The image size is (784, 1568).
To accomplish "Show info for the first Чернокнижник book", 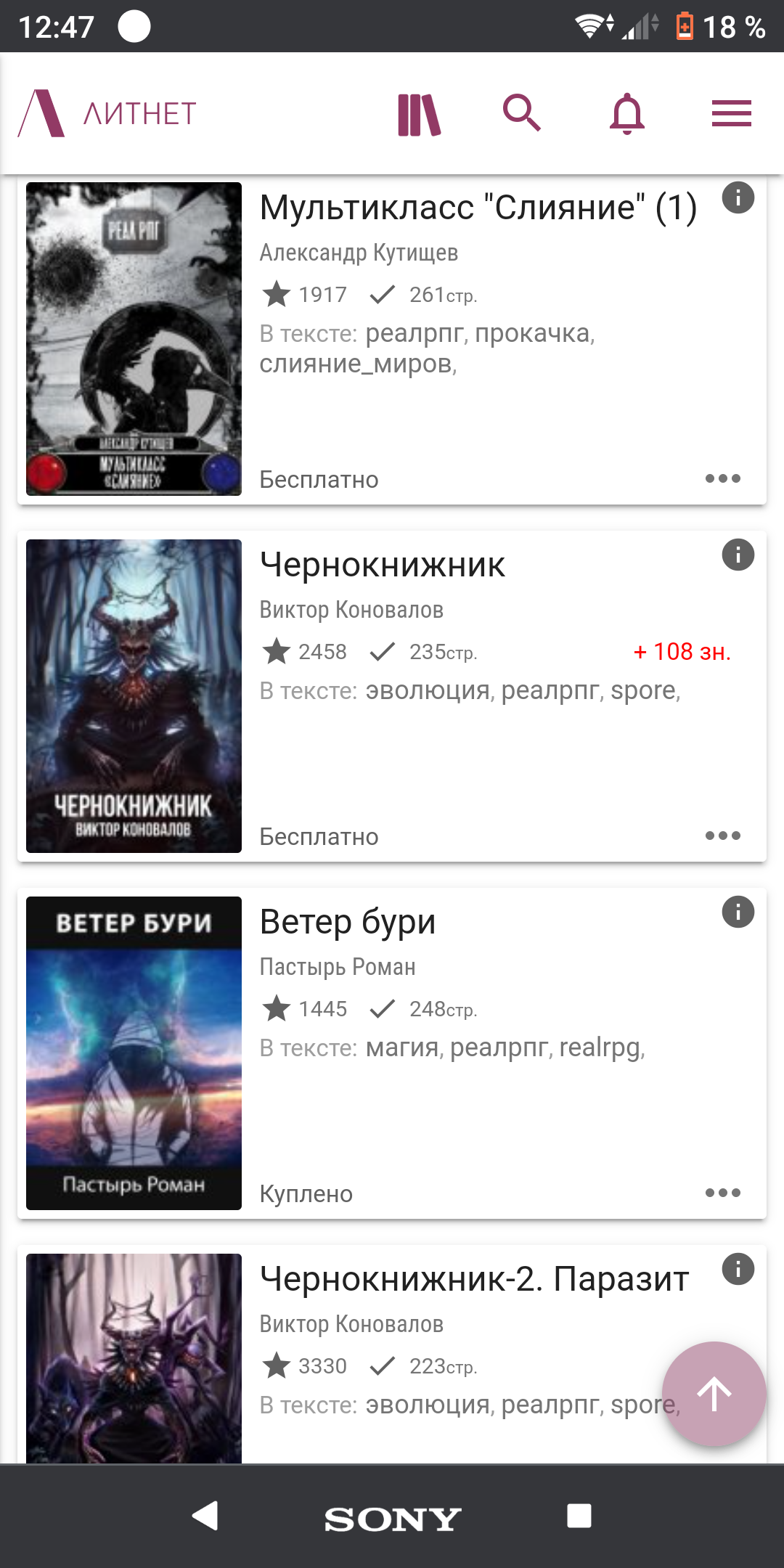I will 738,555.
